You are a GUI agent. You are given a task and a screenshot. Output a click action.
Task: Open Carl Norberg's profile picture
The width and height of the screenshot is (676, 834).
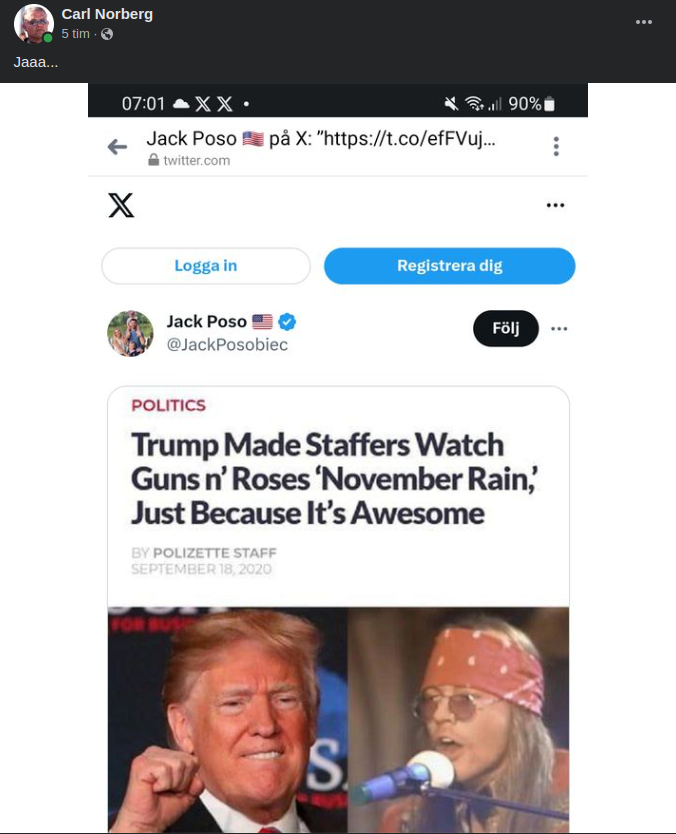click(33, 23)
